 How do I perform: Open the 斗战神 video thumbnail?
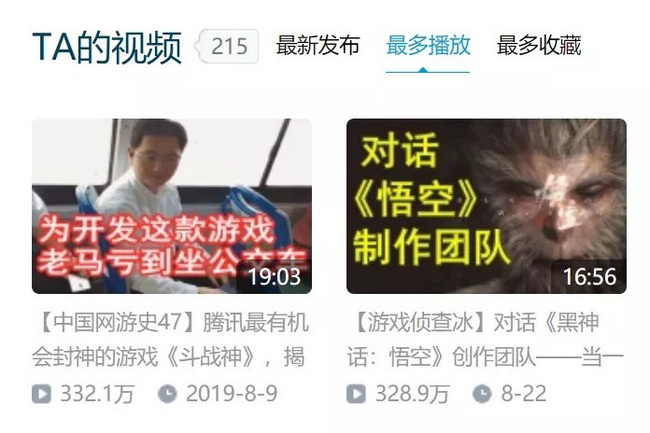pos(171,206)
